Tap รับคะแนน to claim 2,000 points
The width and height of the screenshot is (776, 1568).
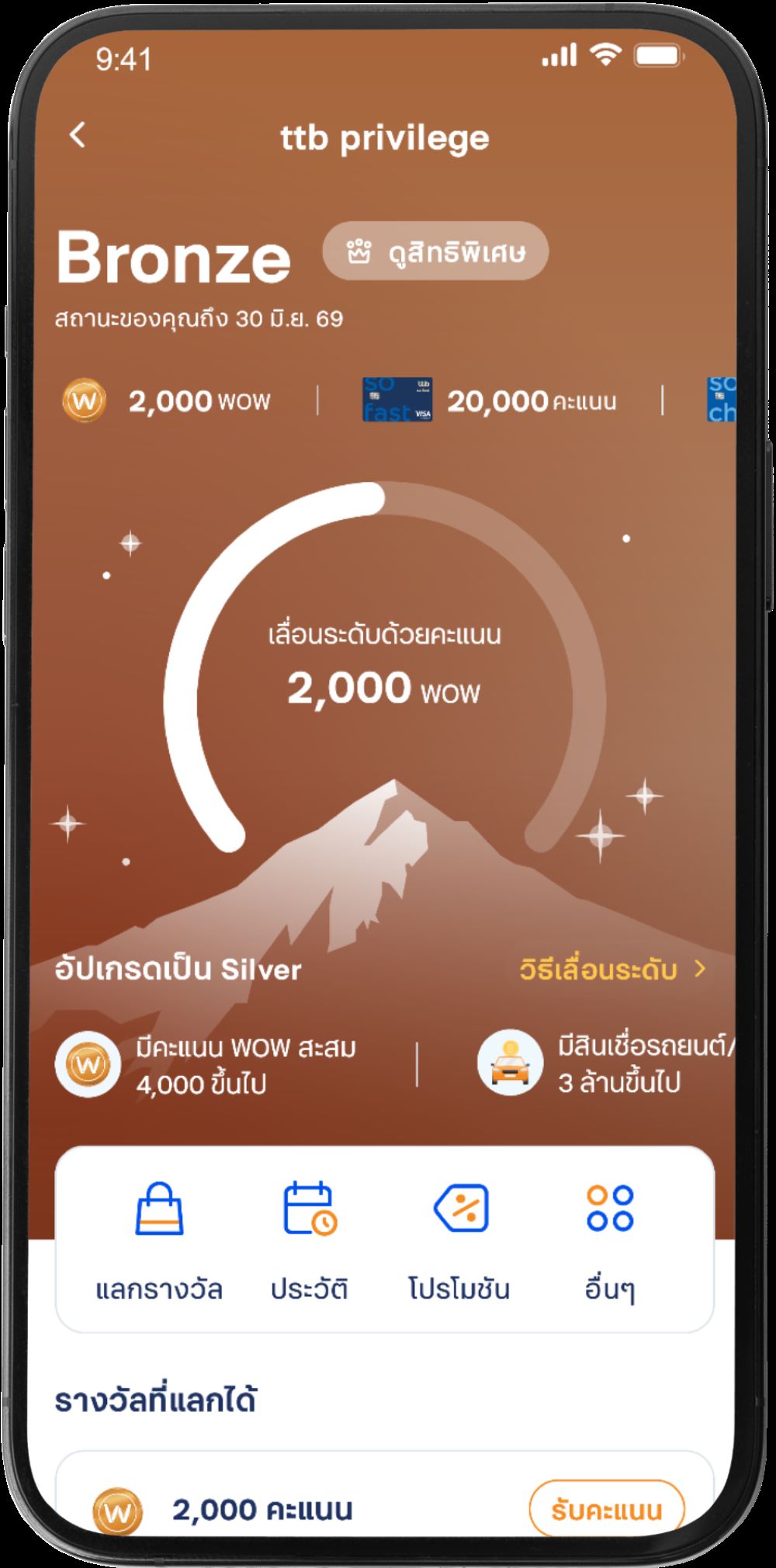(606, 1510)
